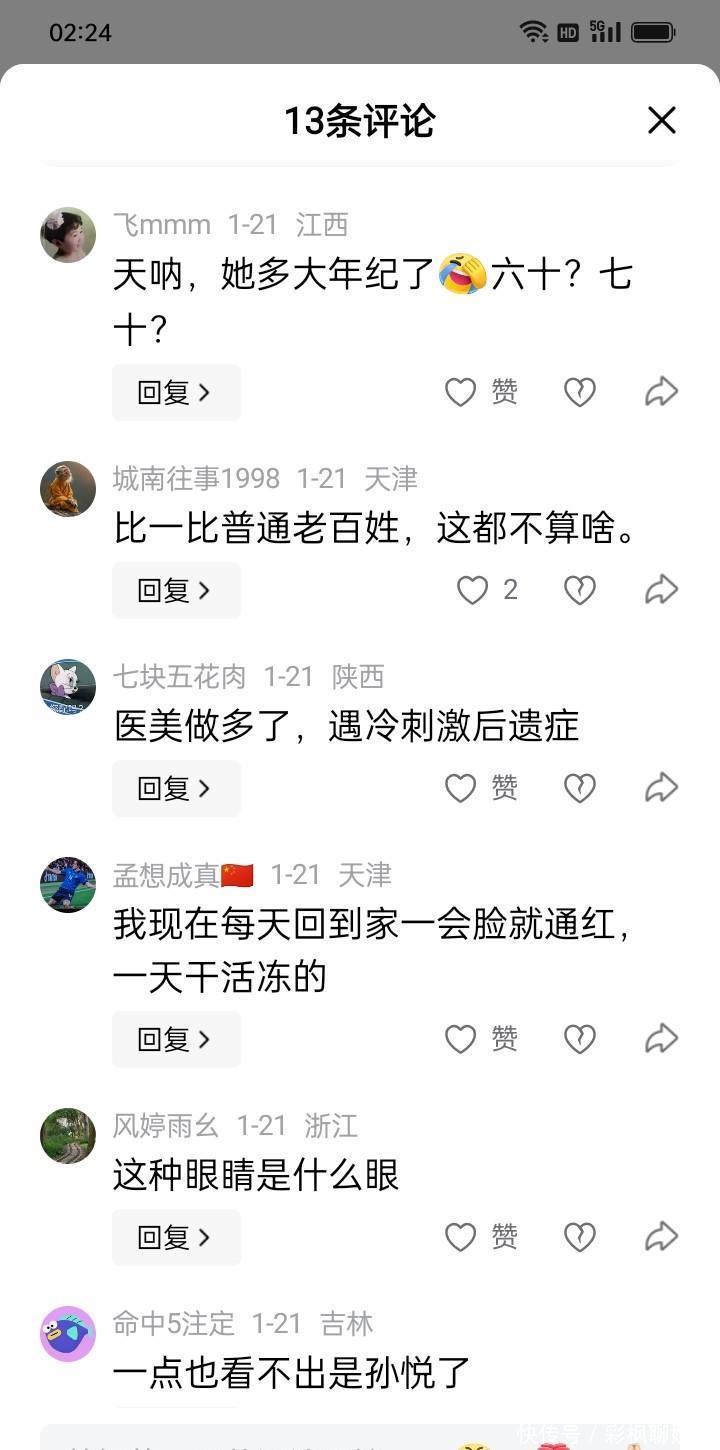Dislike 七块五花肉's comment
Viewport: 720px width, 1450px height.
pos(580,788)
